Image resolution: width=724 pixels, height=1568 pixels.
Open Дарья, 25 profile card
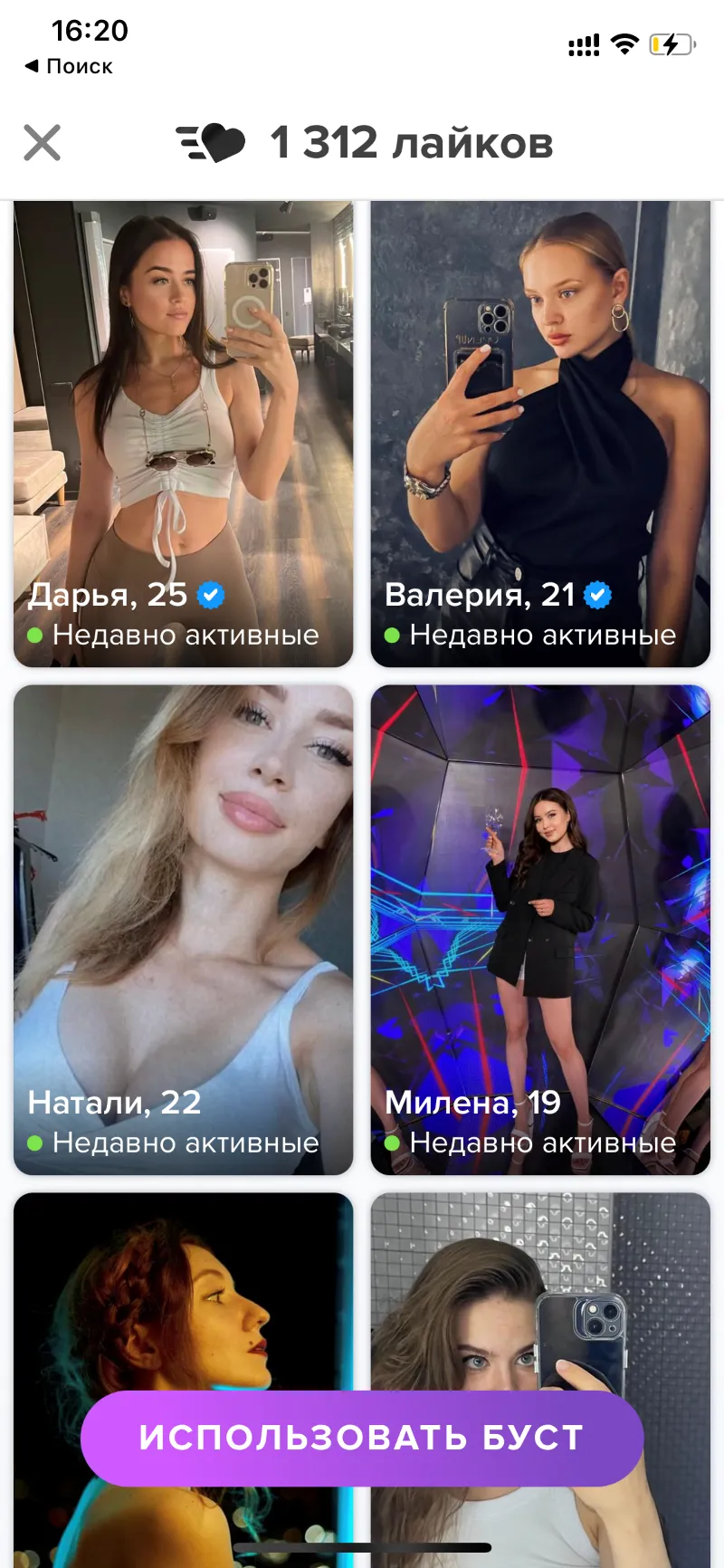click(x=183, y=435)
